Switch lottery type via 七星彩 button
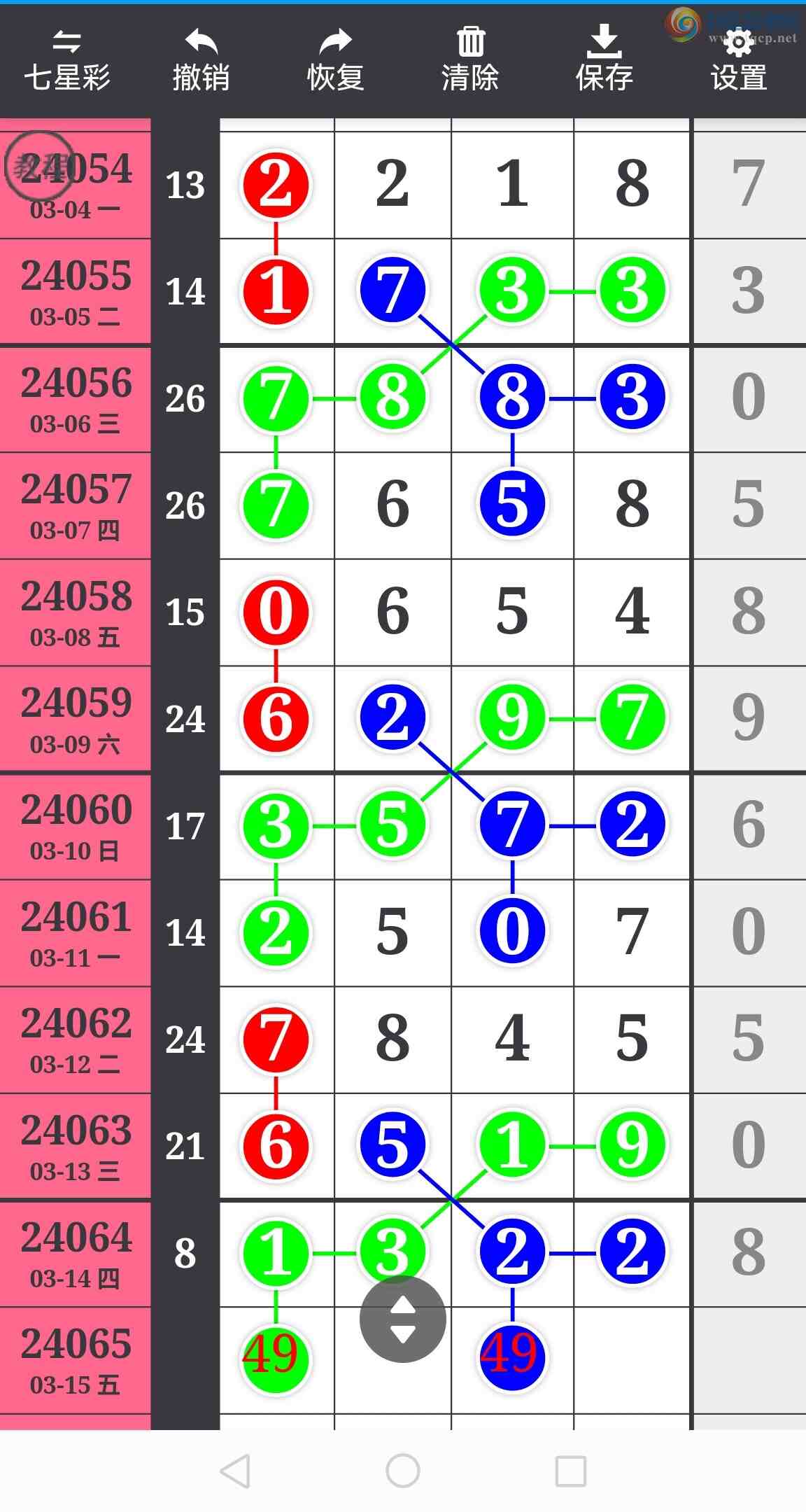The width and height of the screenshot is (806, 1512). (67, 62)
